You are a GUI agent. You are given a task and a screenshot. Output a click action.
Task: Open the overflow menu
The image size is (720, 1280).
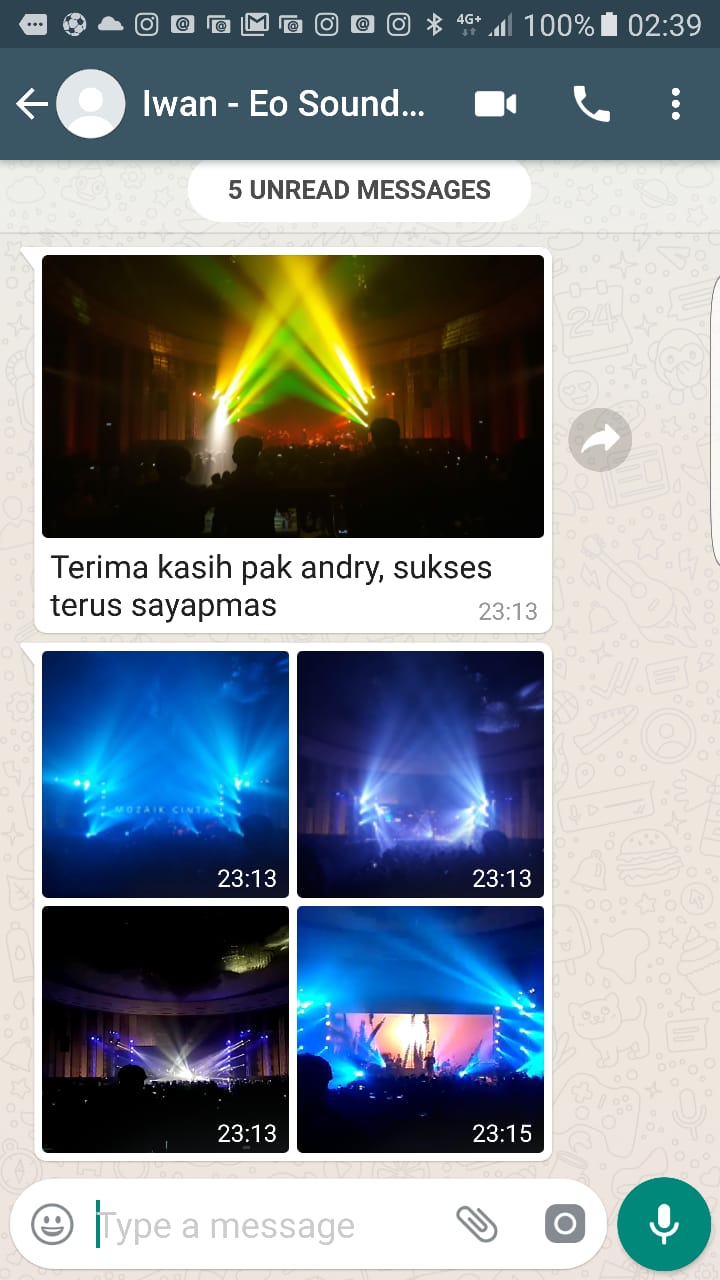click(676, 104)
